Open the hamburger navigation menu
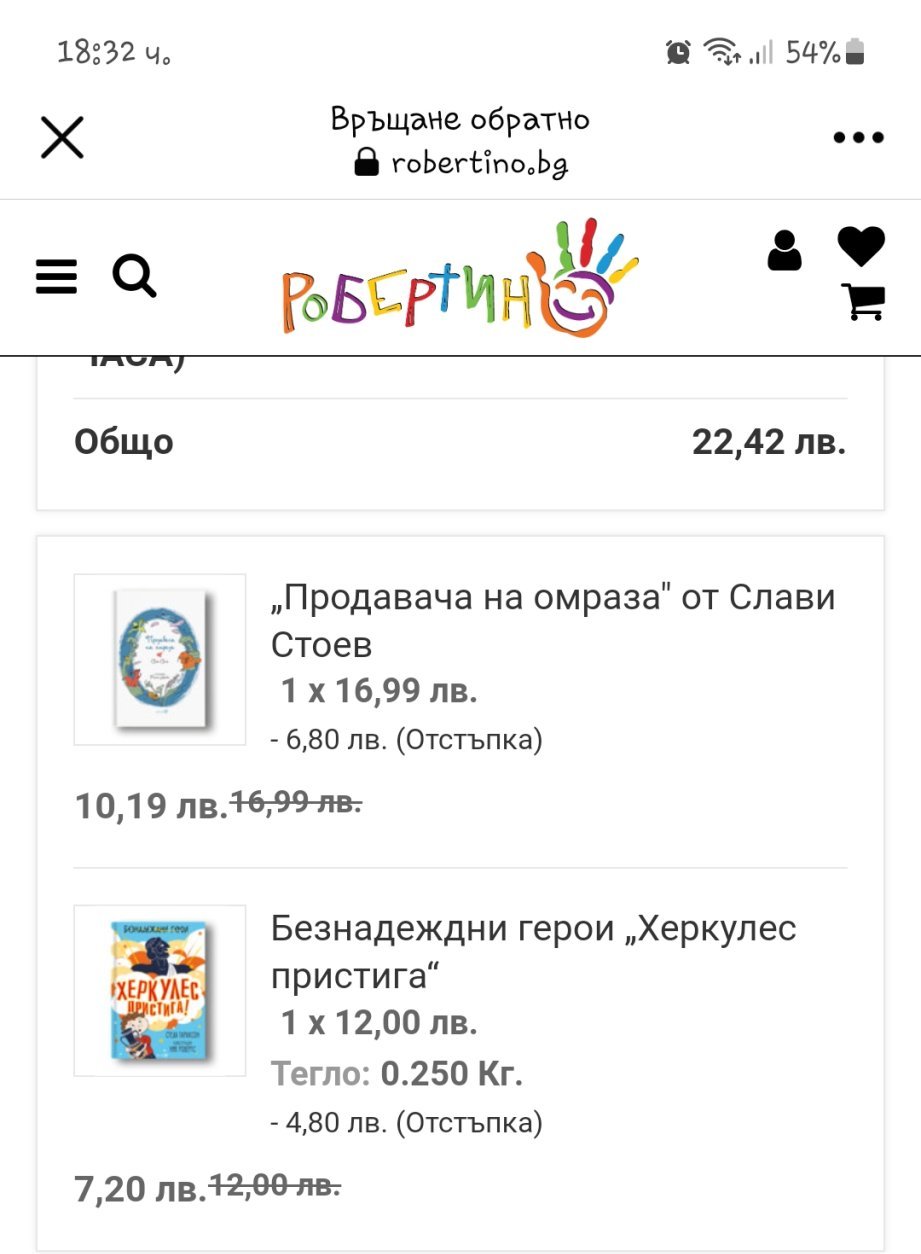The image size is (921, 1254). click(56, 276)
